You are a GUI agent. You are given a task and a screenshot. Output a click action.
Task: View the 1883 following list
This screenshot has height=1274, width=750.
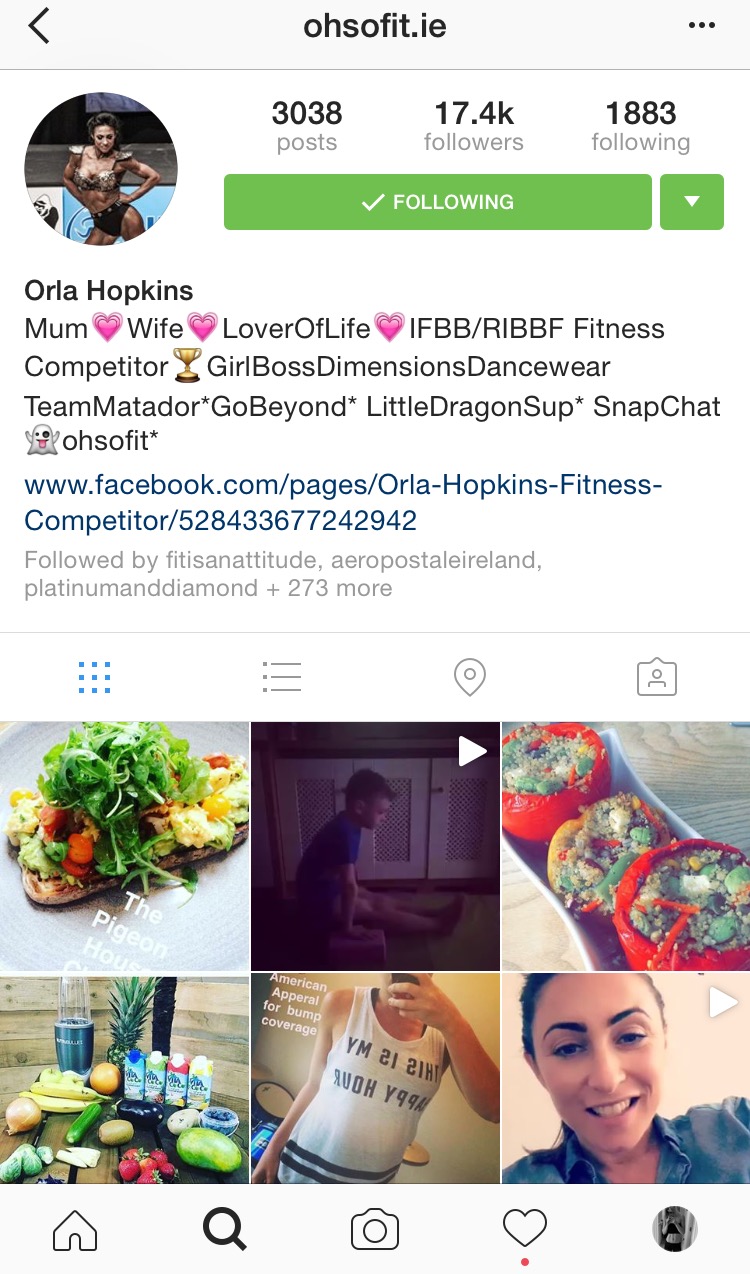pyautogui.click(x=641, y=126)
